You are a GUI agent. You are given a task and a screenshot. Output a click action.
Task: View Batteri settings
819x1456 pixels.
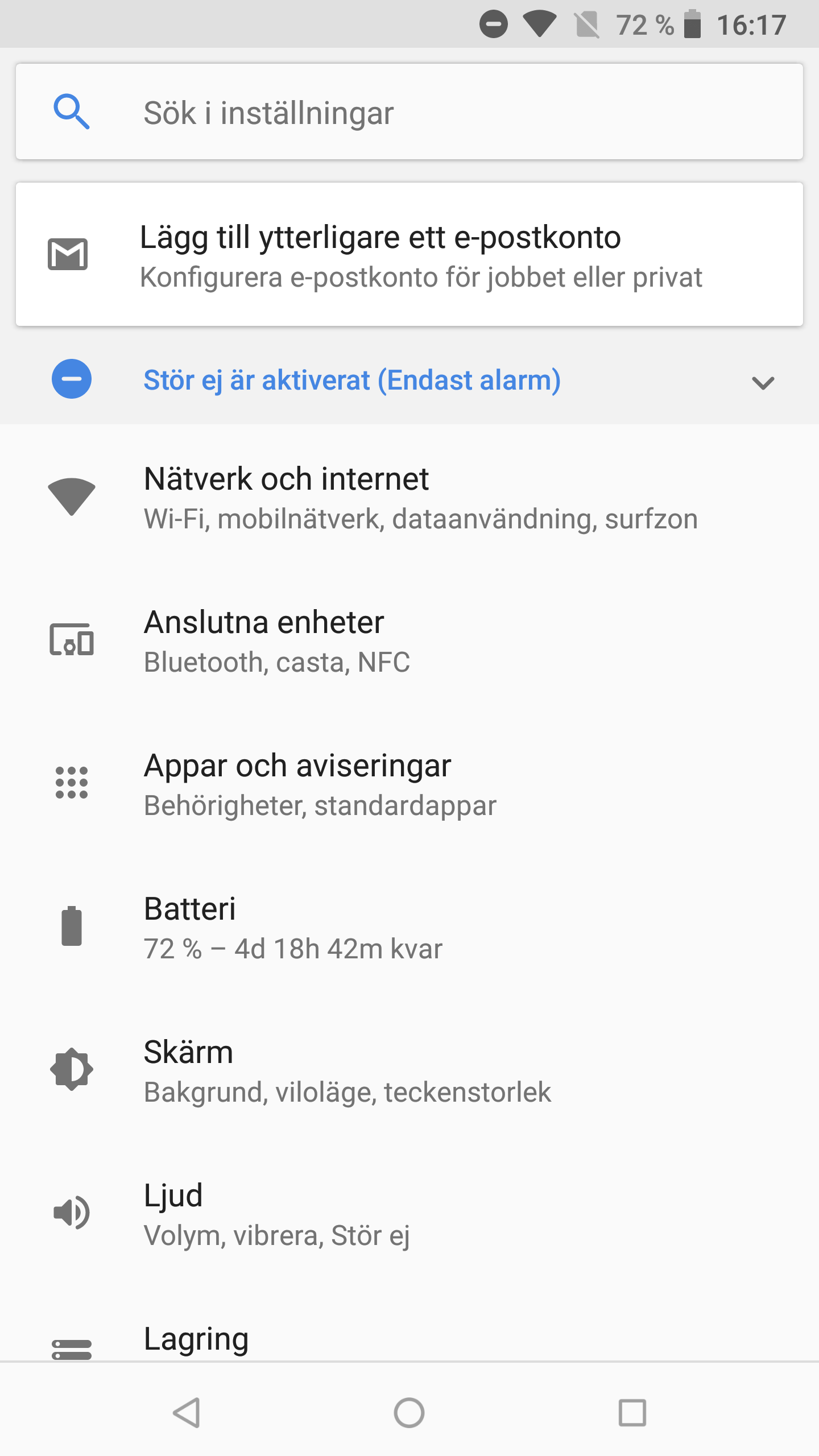tap(409, 927)
